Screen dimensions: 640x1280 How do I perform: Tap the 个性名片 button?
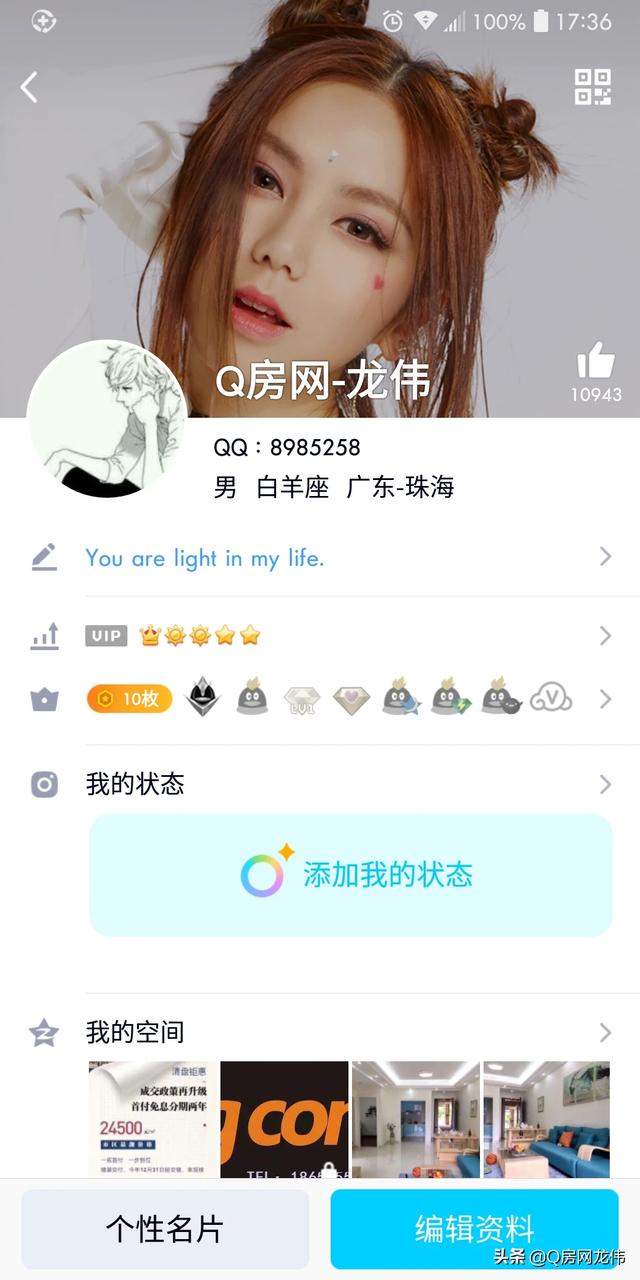pyautogui.click(x=165, y=1229)
